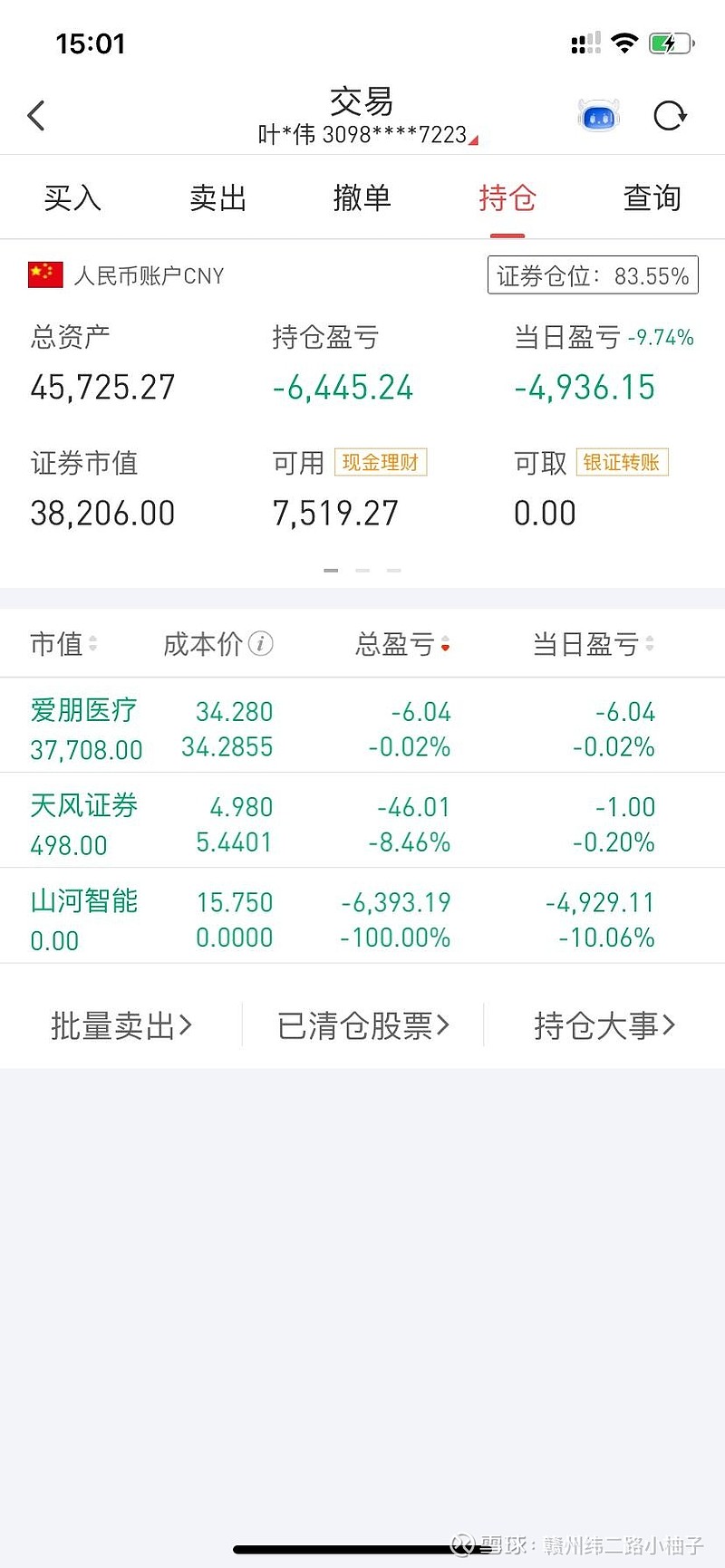Screen dimensions: 725x1568
Task: Open the 天风证券 holding row
Action: click(362, 824)
